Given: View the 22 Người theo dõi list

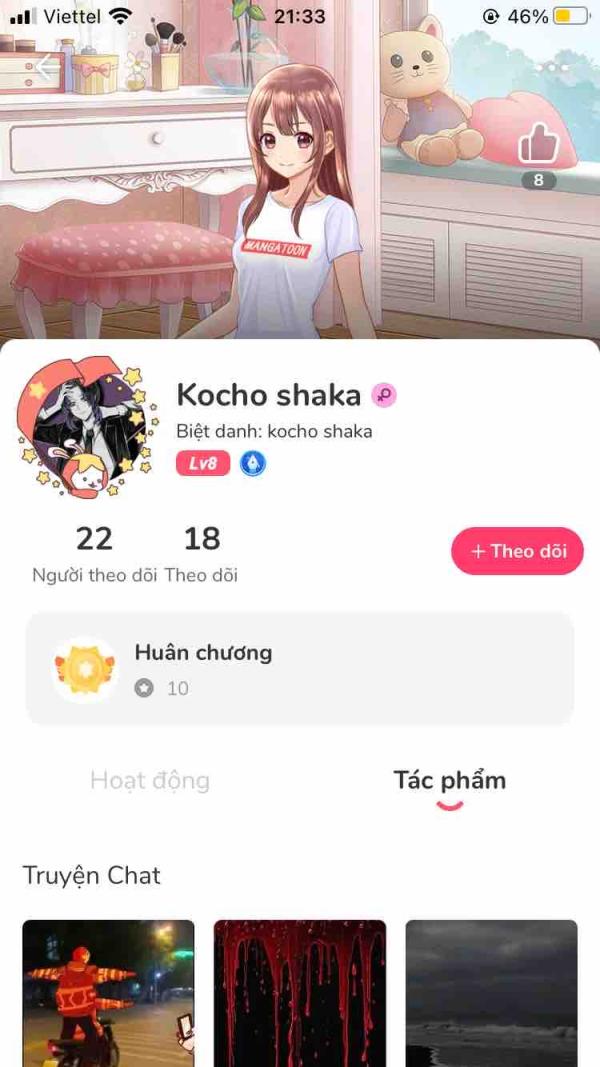Looking at the screenshot, I should click(94, 555).
